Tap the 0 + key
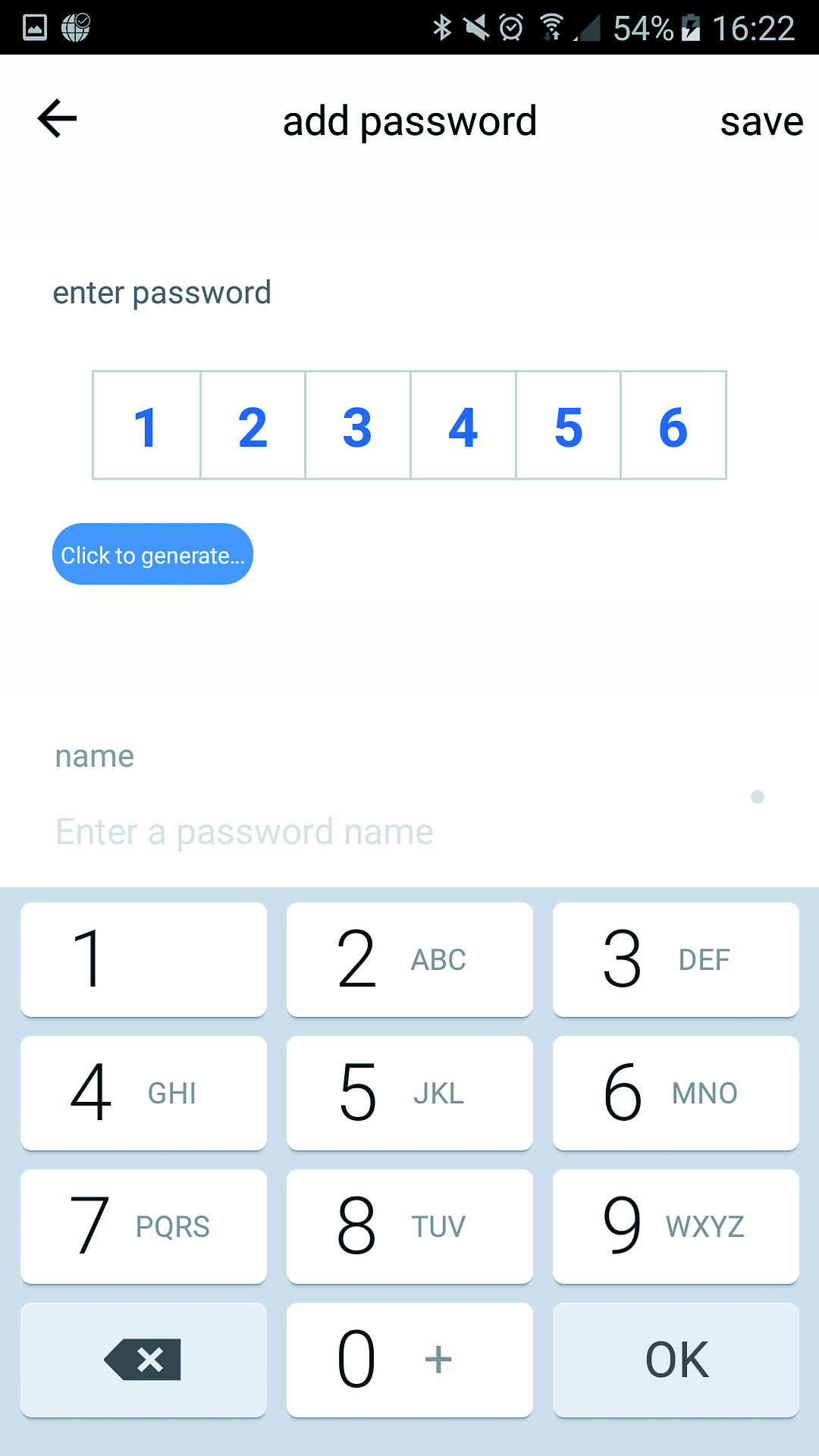This screenshot has height=1456, width=819. [409, 1360]
